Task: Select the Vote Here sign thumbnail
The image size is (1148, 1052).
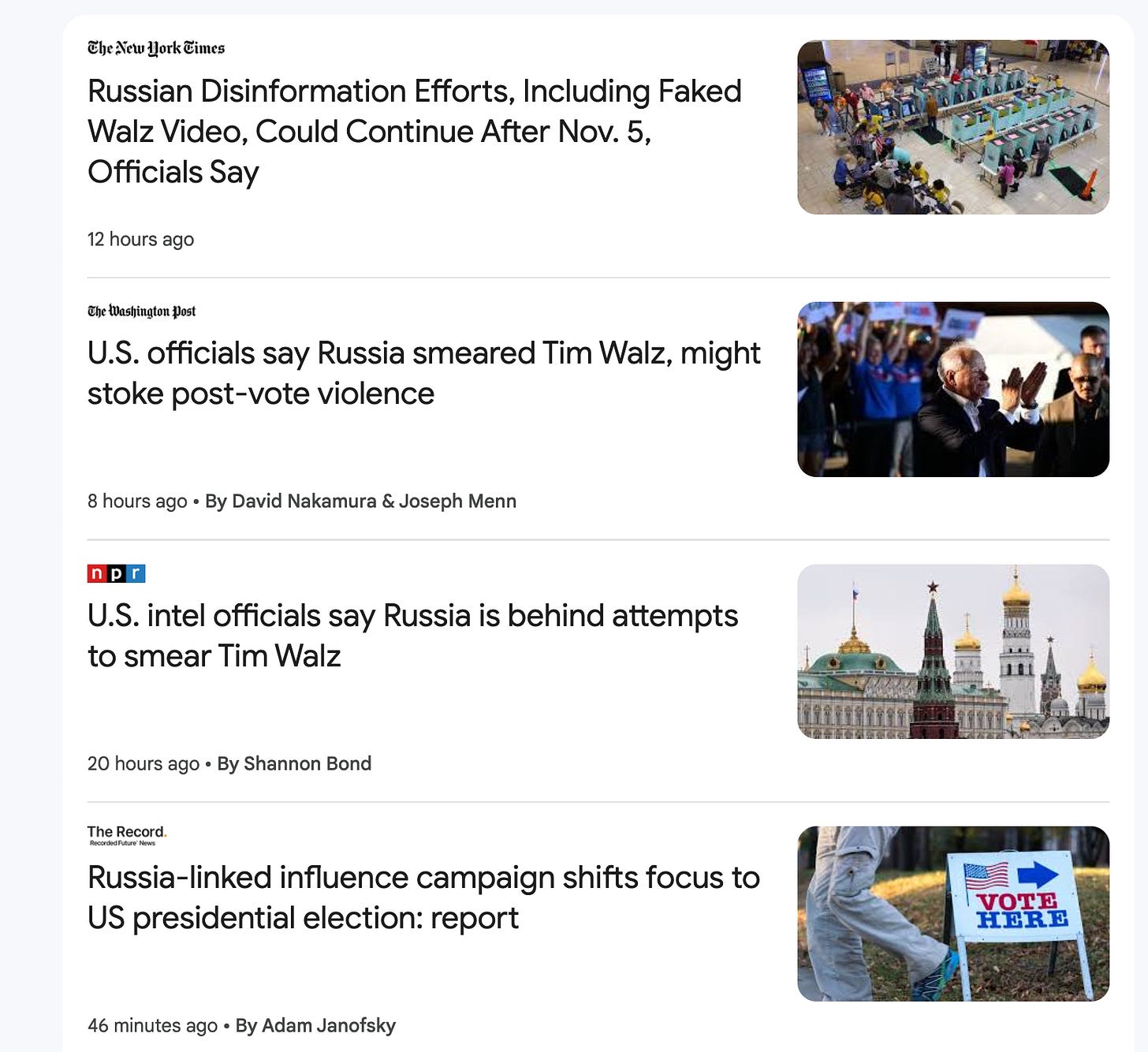Action: [x=953, y=913]
